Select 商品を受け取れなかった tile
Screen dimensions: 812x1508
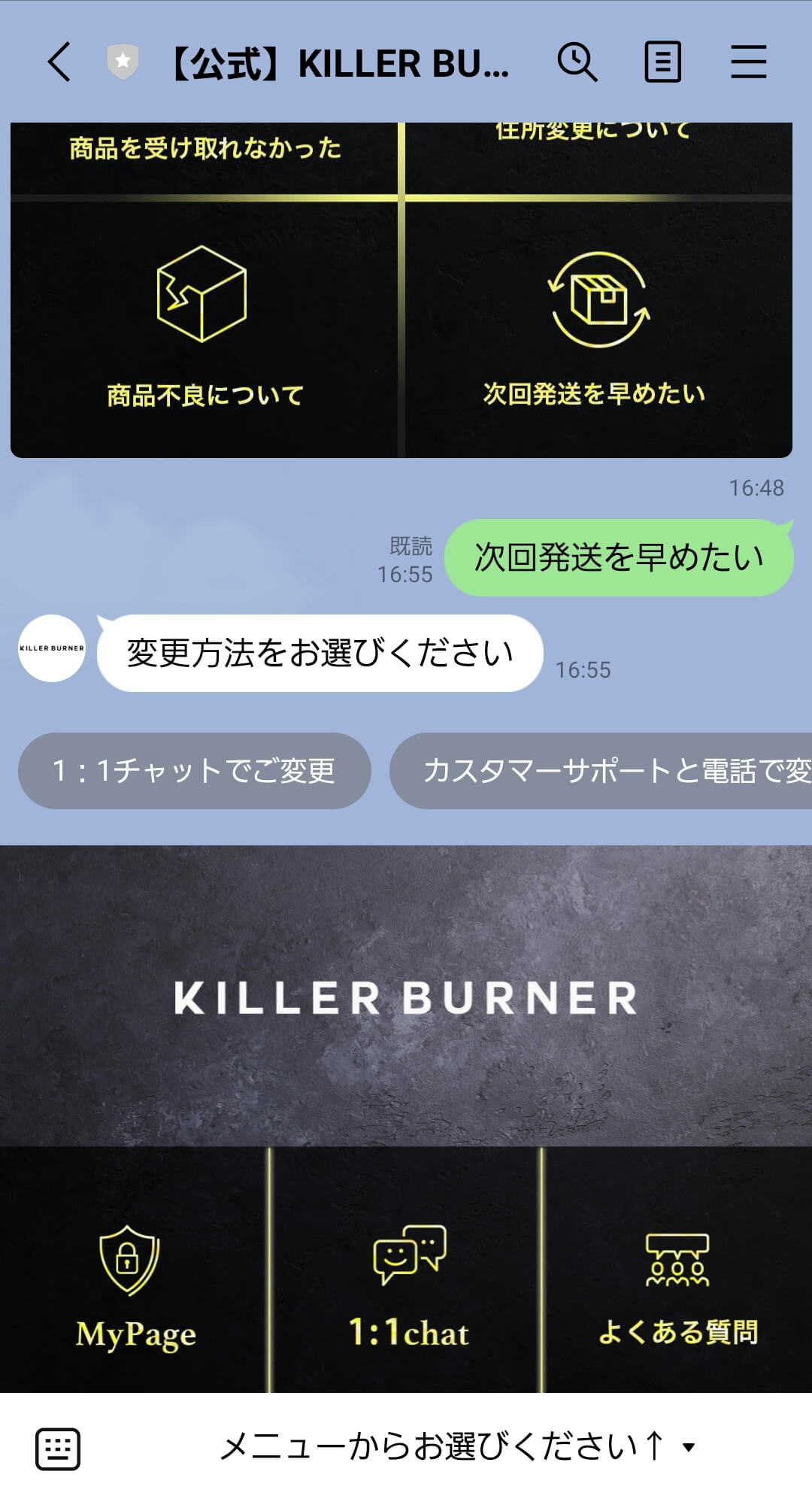(205, 154)
